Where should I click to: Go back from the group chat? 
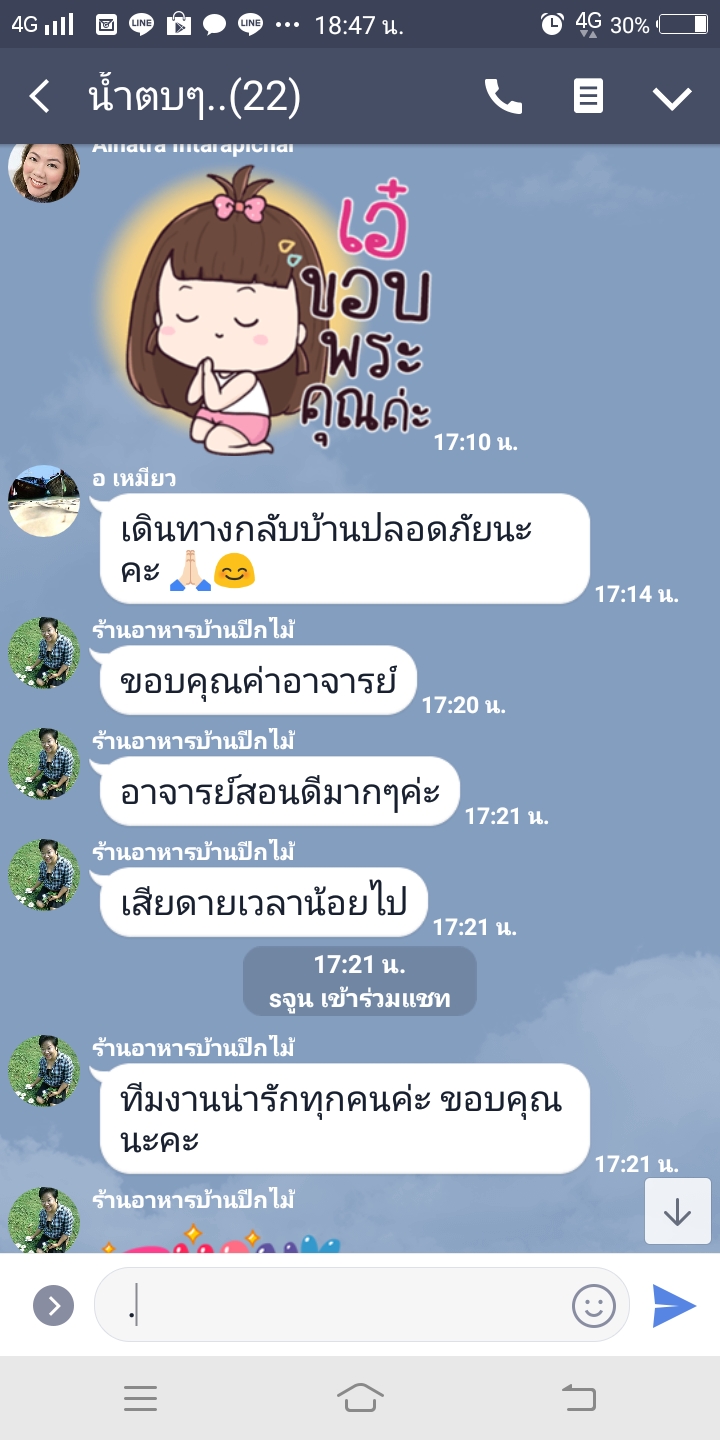[39, 97]
